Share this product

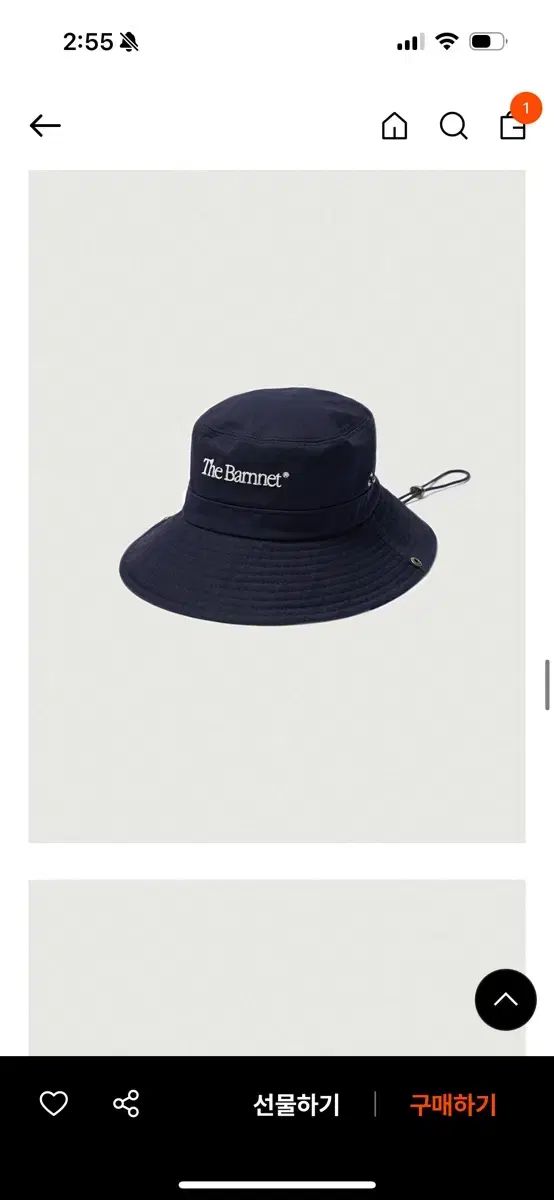pos(126,1104)
